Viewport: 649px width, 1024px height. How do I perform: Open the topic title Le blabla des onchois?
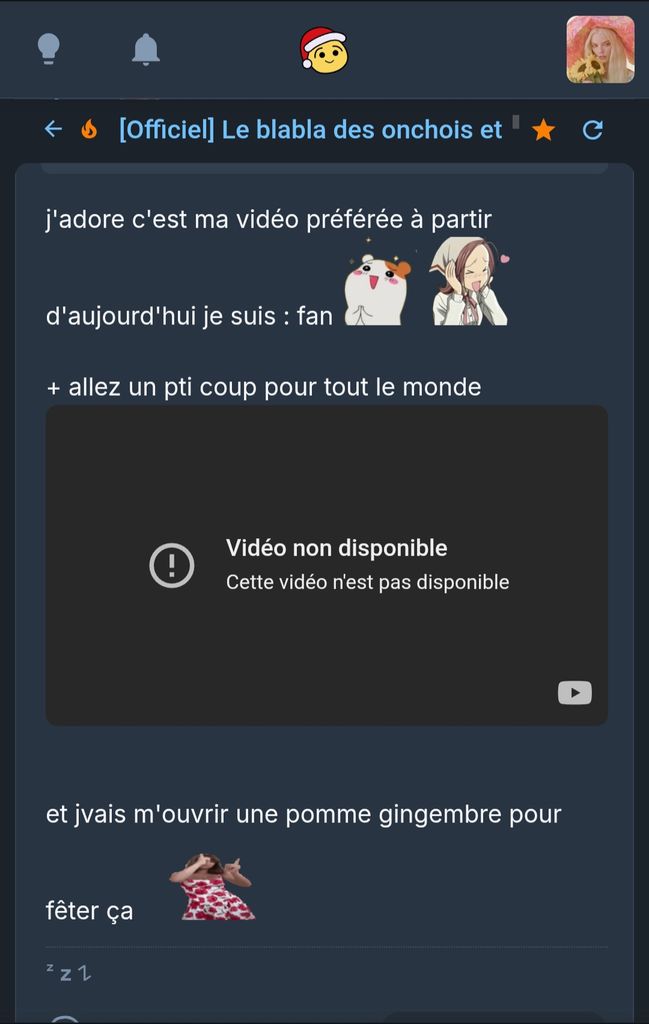[310, 129]
